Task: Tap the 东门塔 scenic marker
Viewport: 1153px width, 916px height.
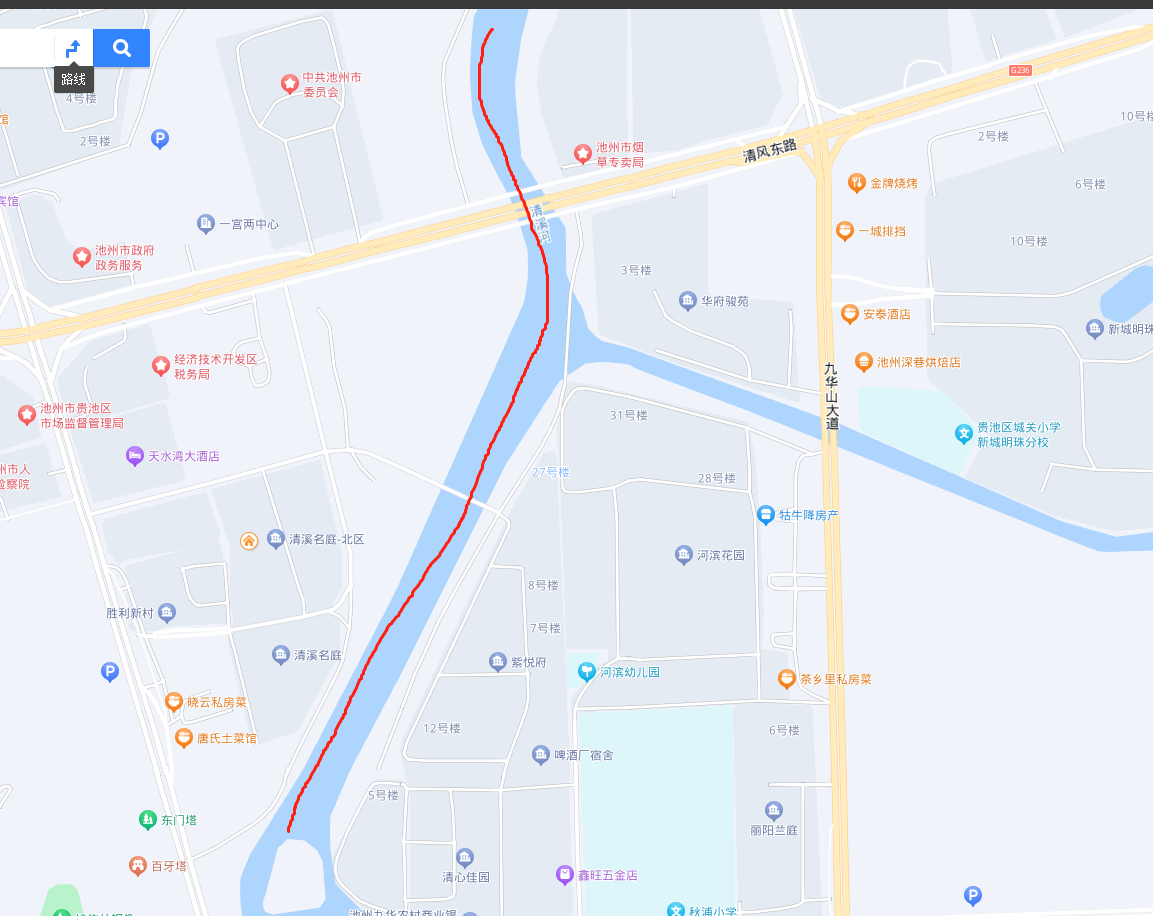Action: (x=148, y=820)
